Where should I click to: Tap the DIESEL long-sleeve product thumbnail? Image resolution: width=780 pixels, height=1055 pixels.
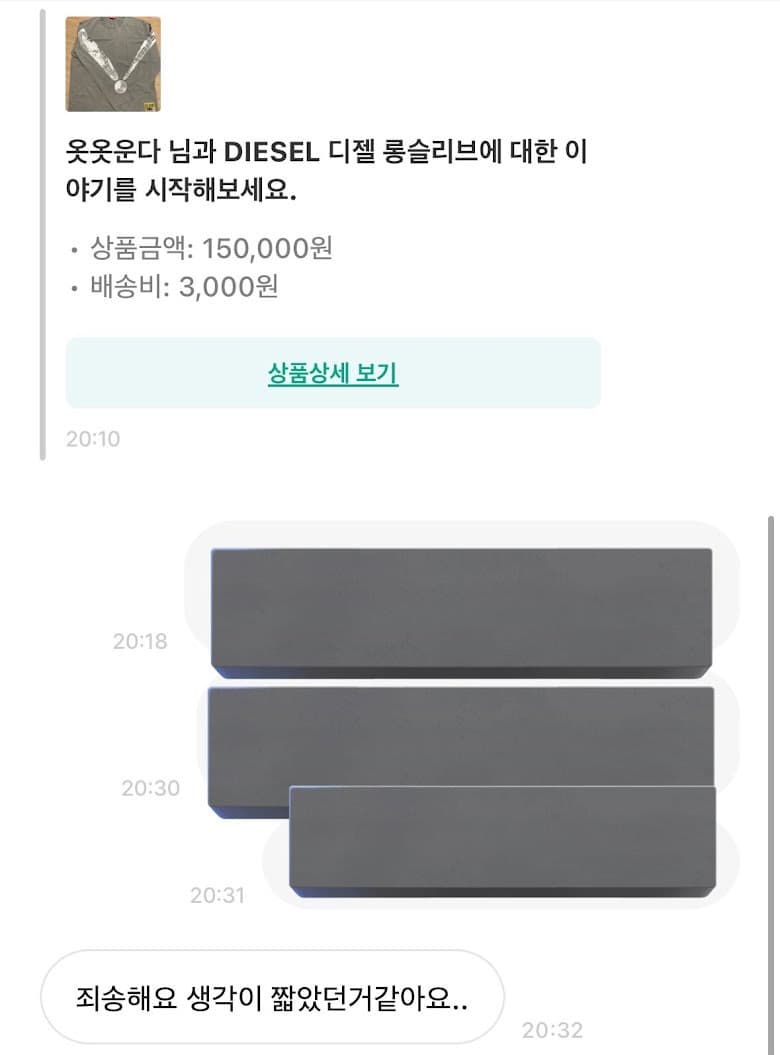click(x=113, y=64)
